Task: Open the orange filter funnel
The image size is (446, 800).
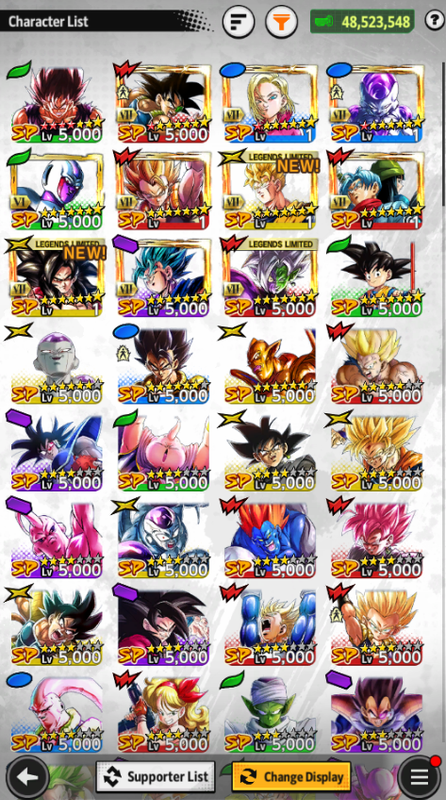Action: pos(281,21)
